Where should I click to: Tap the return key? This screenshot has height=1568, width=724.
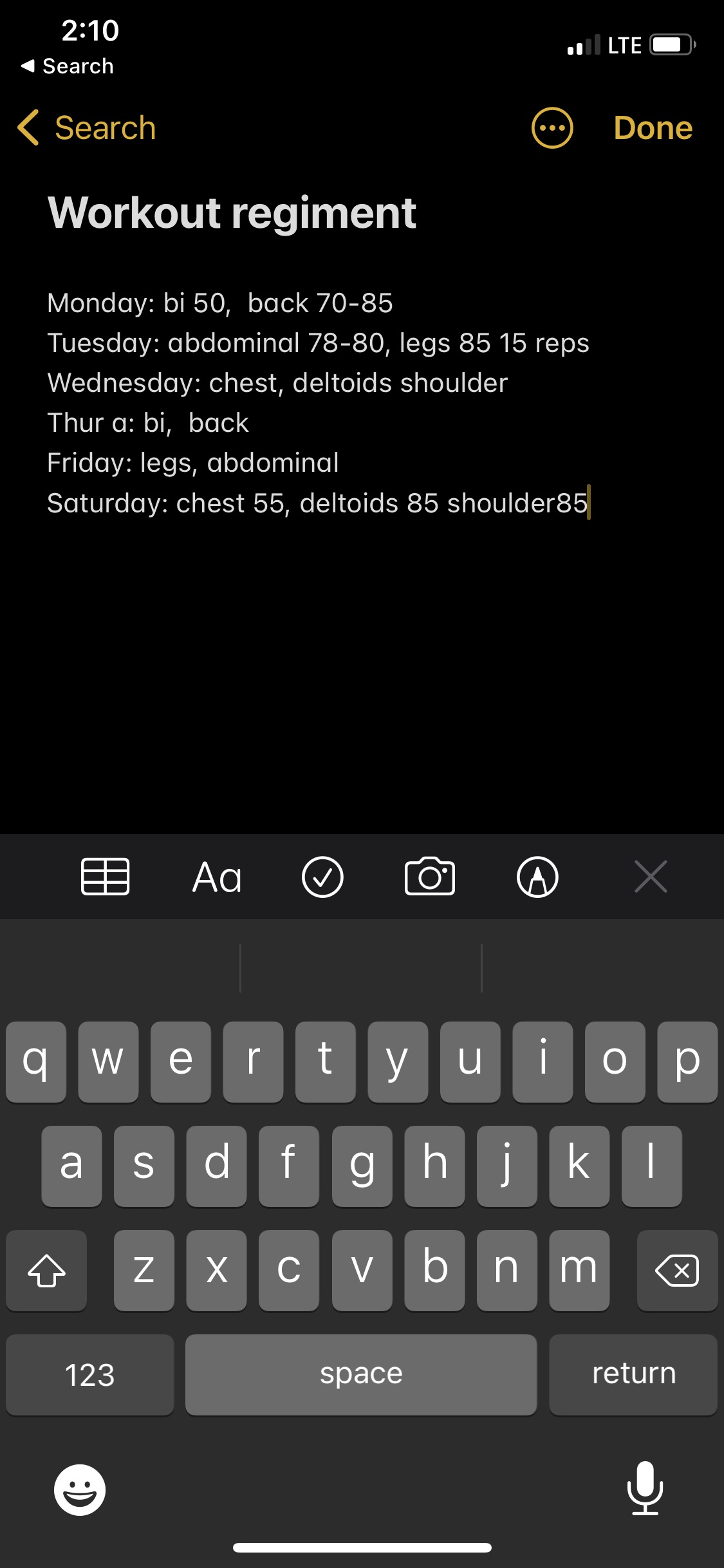(633, 1375)
